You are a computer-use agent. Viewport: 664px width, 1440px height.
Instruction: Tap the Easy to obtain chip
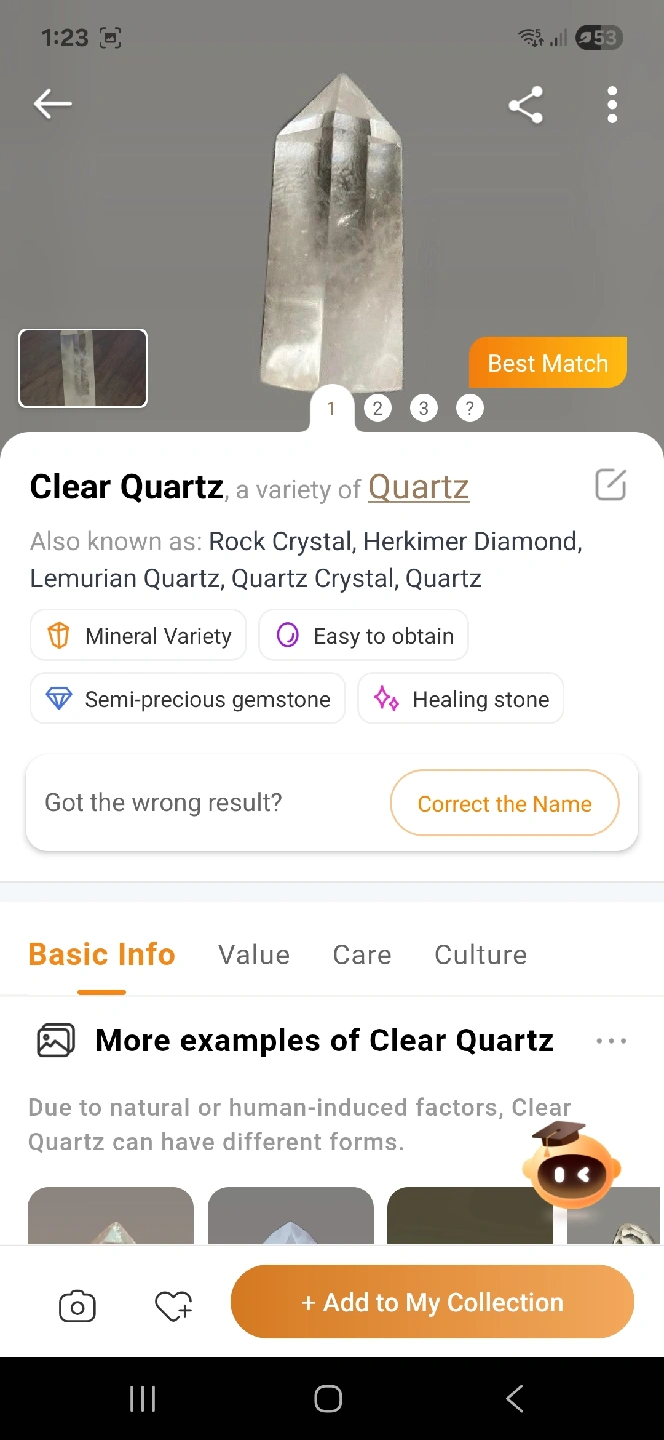(x=364, y=636)
